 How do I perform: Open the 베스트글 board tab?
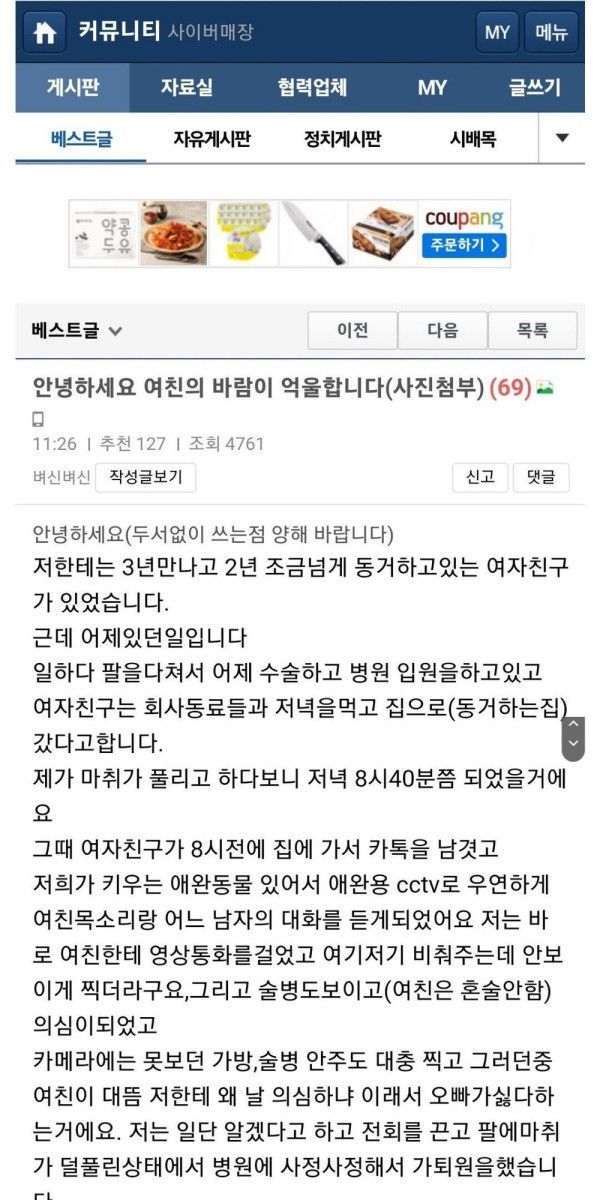tap(81, 139)
